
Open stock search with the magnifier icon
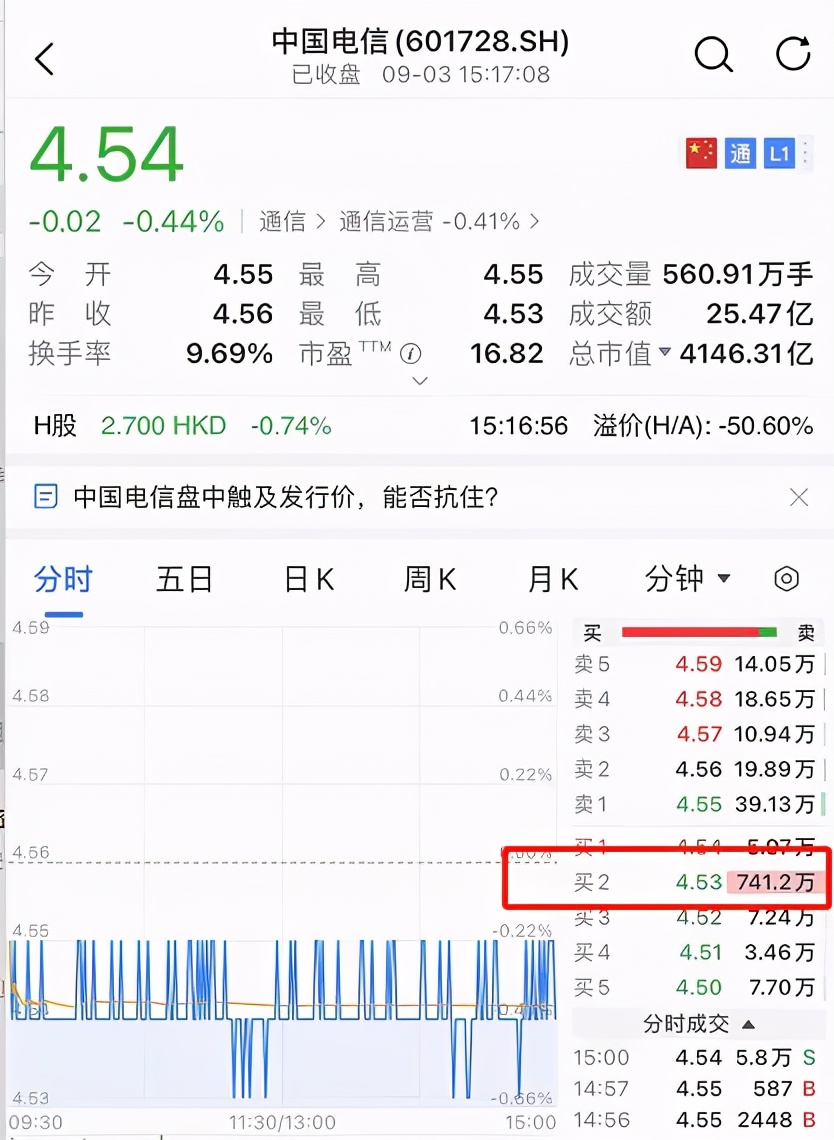(713, 56)
